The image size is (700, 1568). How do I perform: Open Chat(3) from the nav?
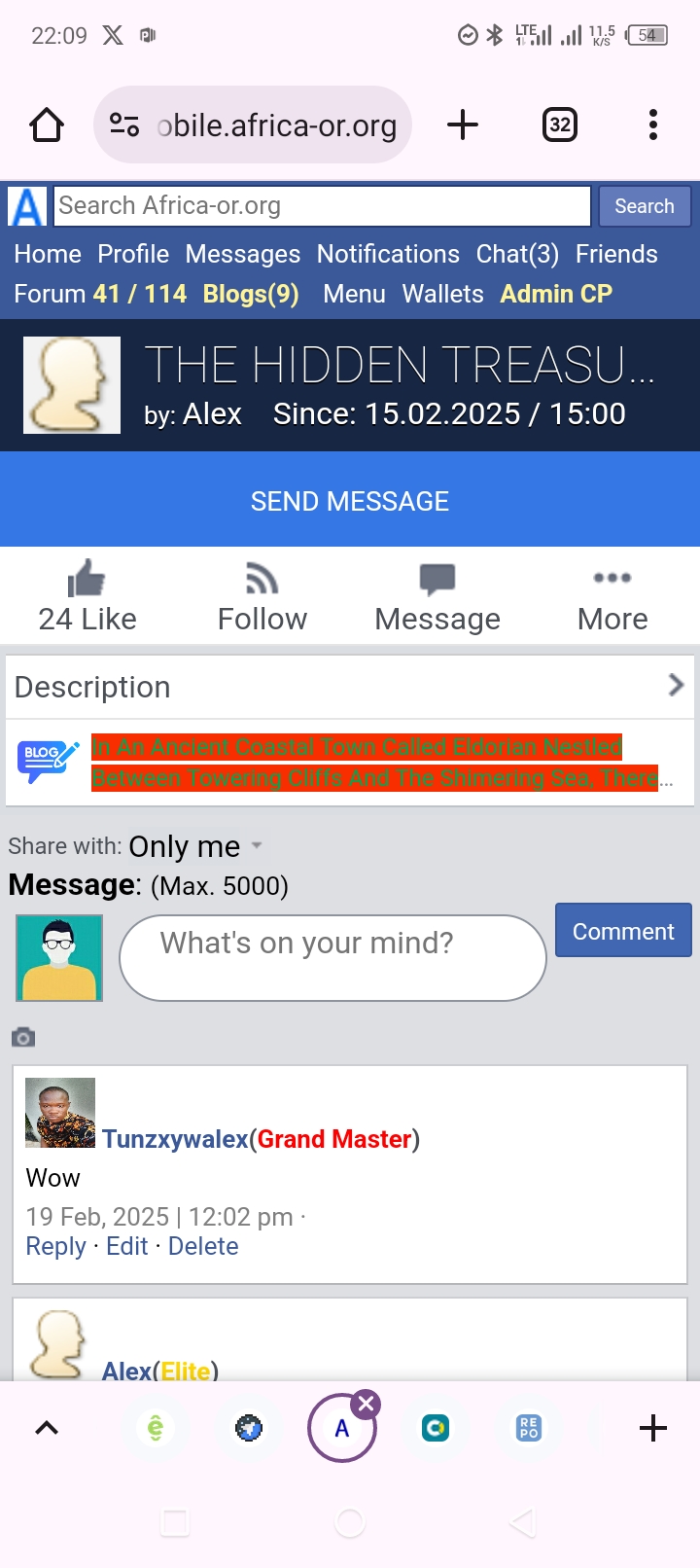[517, 254]
